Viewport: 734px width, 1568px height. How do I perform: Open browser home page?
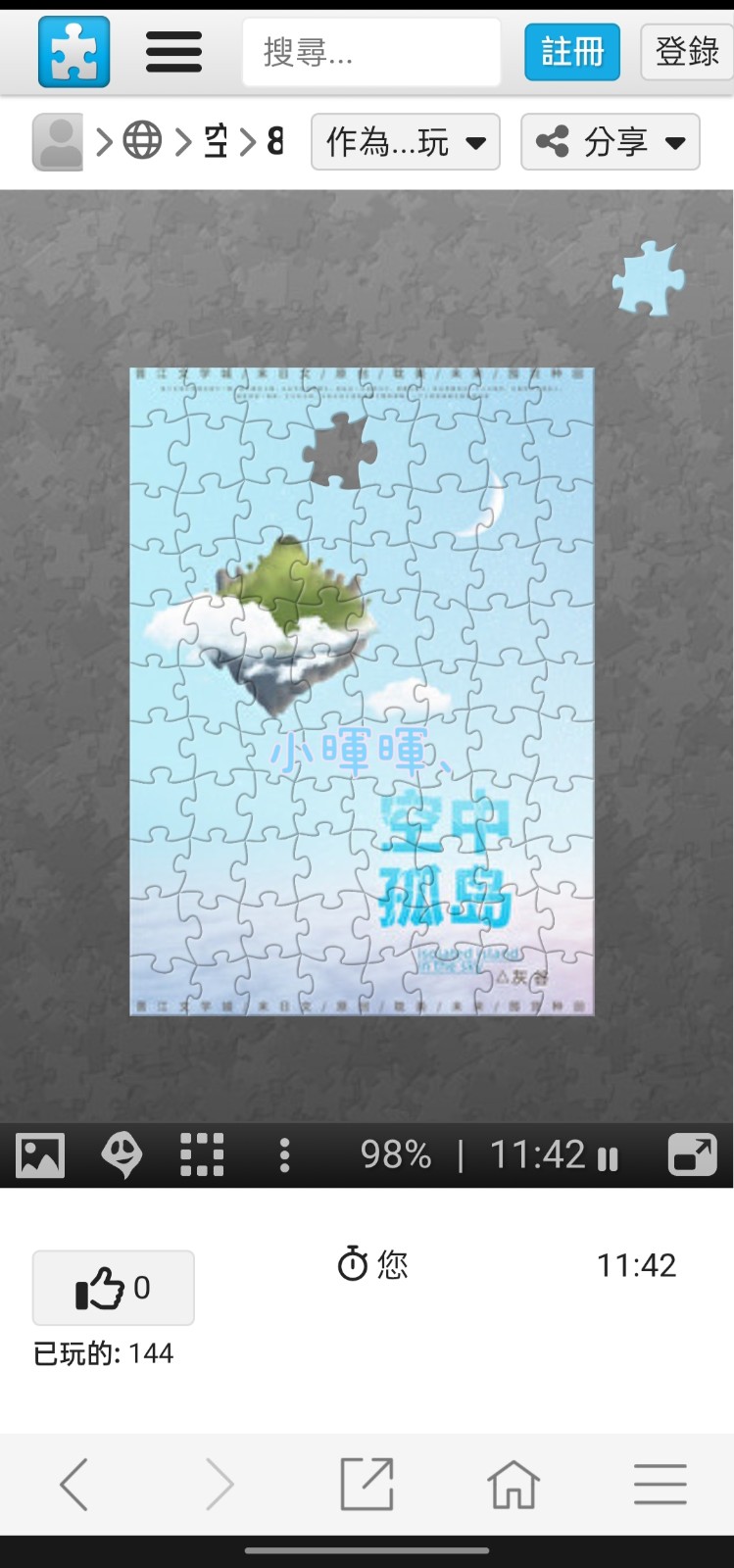pos(514,1484)
